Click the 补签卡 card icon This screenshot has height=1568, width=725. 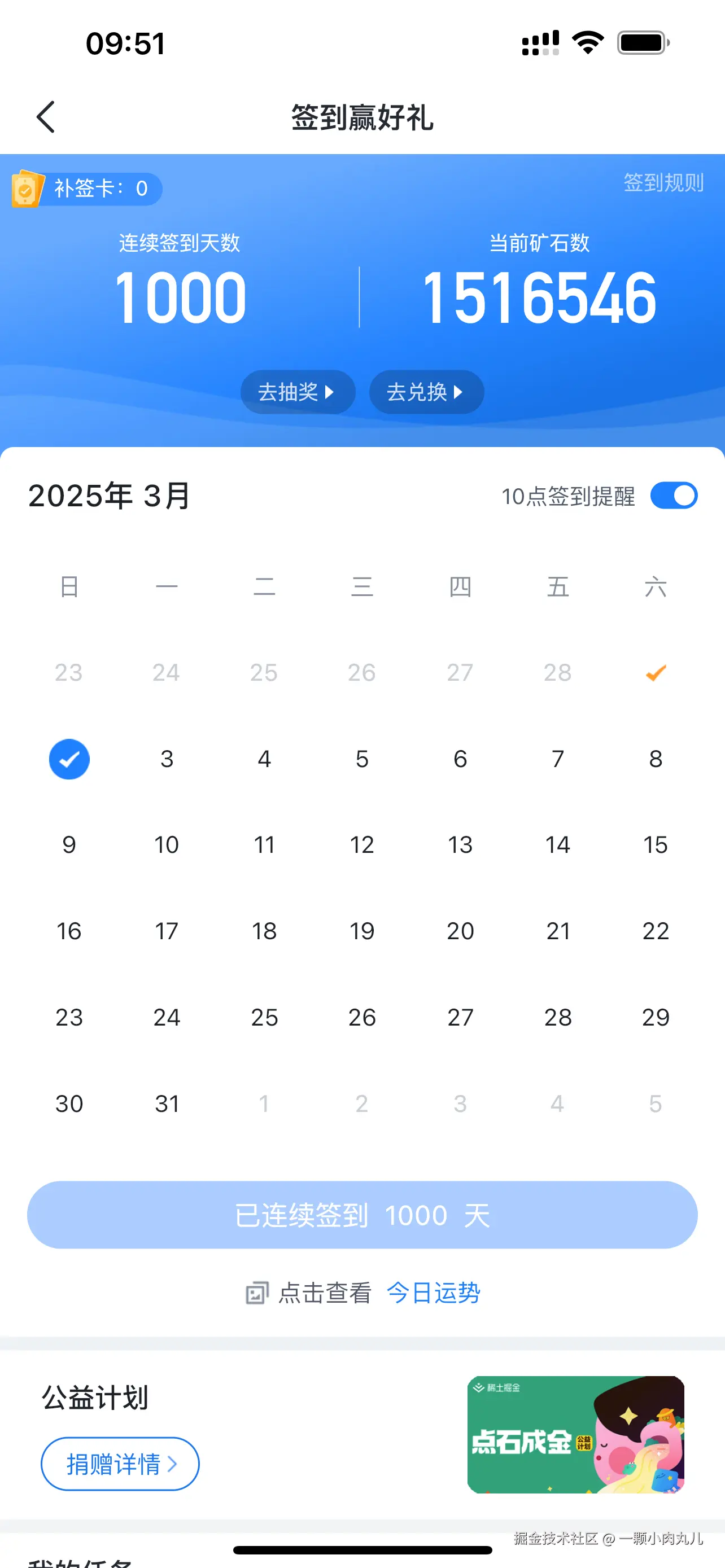pos(27,189)
